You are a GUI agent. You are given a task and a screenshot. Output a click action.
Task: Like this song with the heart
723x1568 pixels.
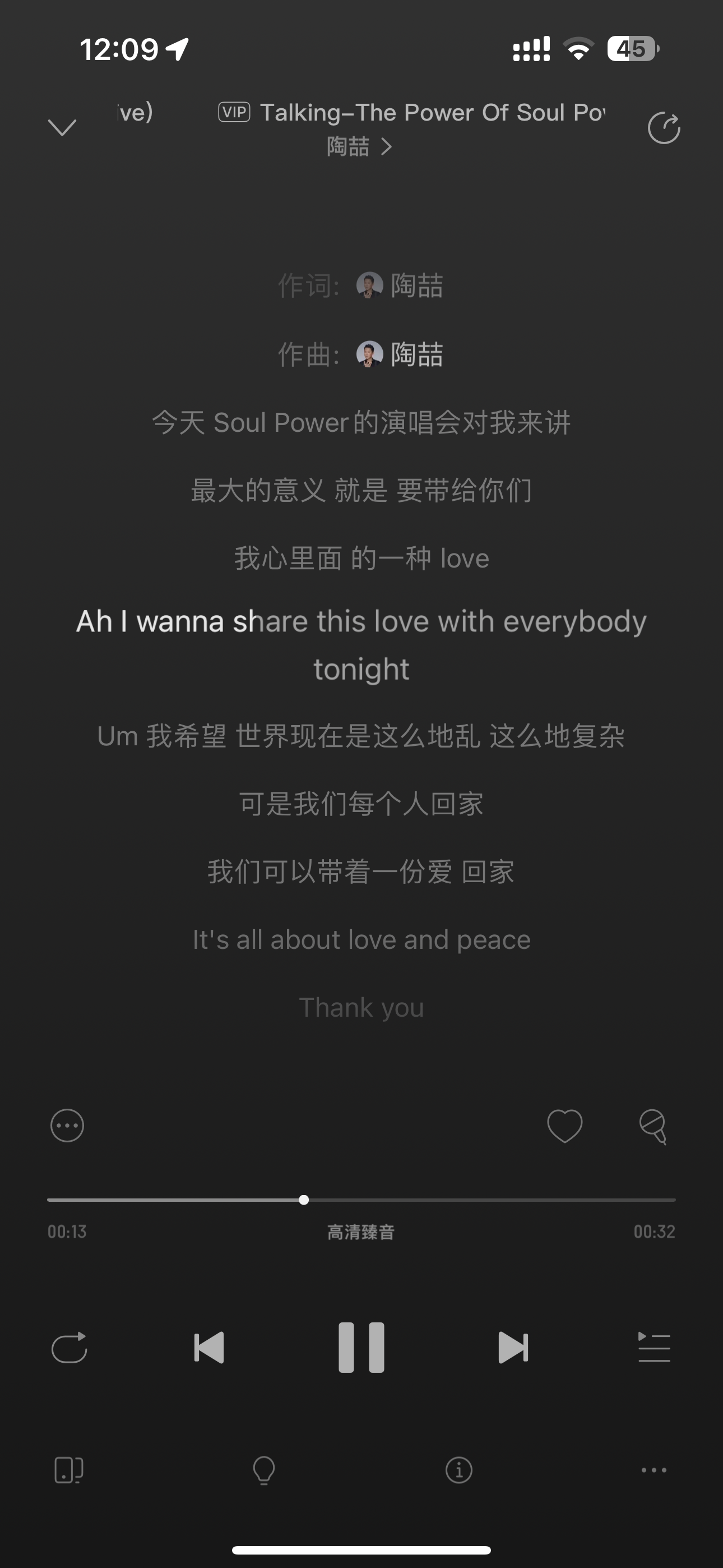pos(565,1126)
